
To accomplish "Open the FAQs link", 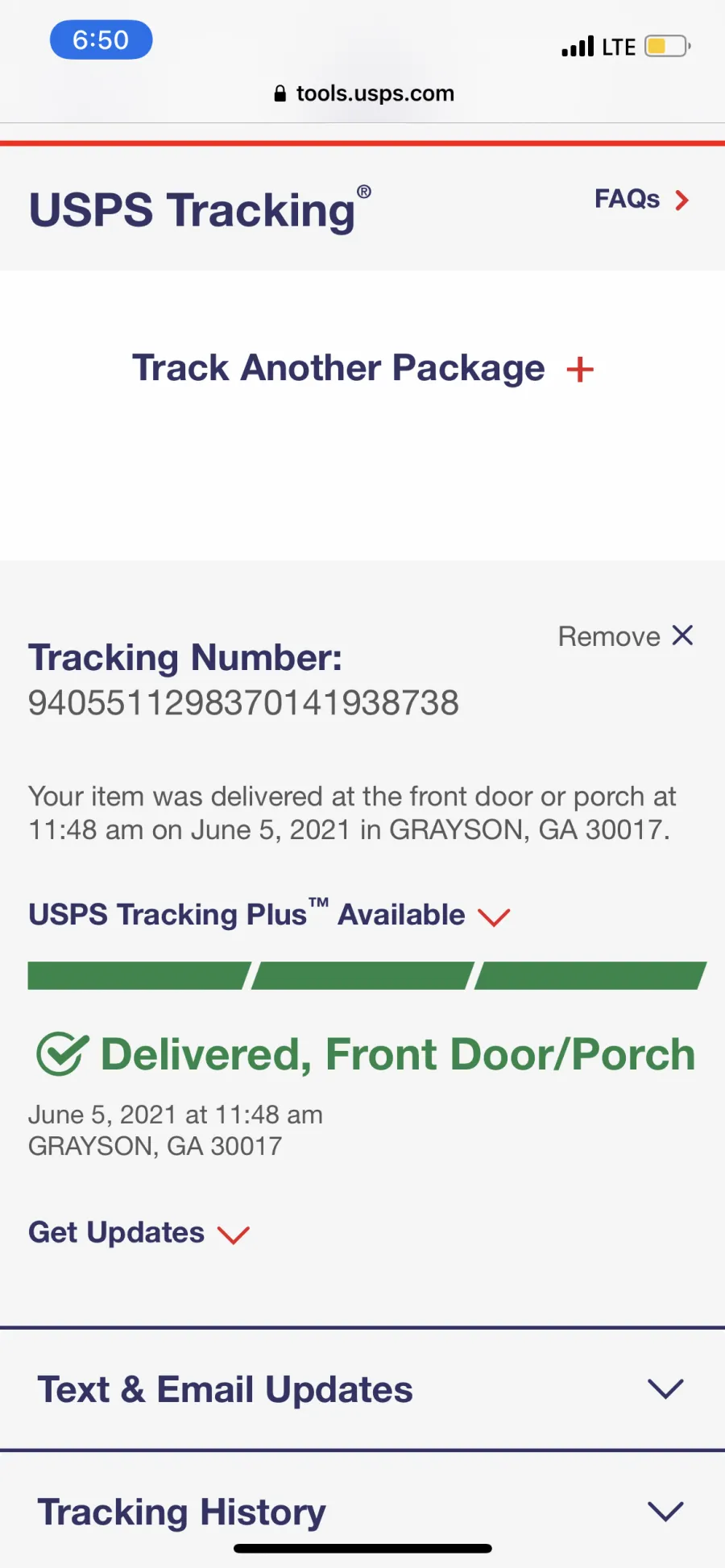I will coord(642,199).
